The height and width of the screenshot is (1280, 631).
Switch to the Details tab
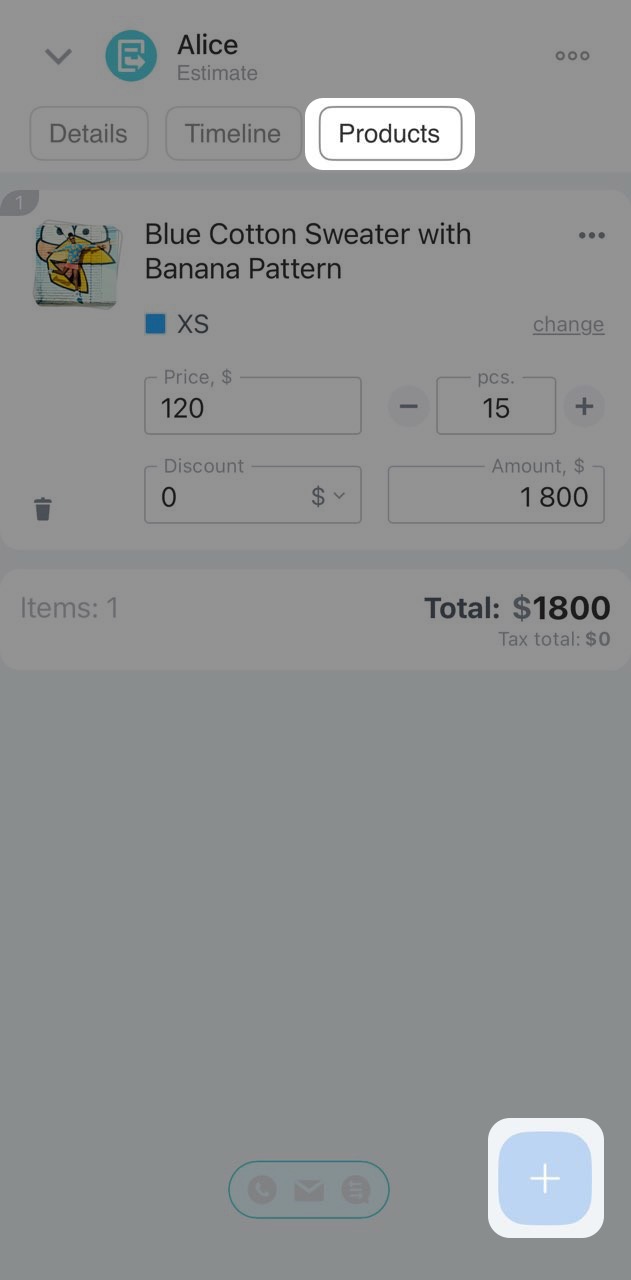pyautogui.click(x=89, y=134)
